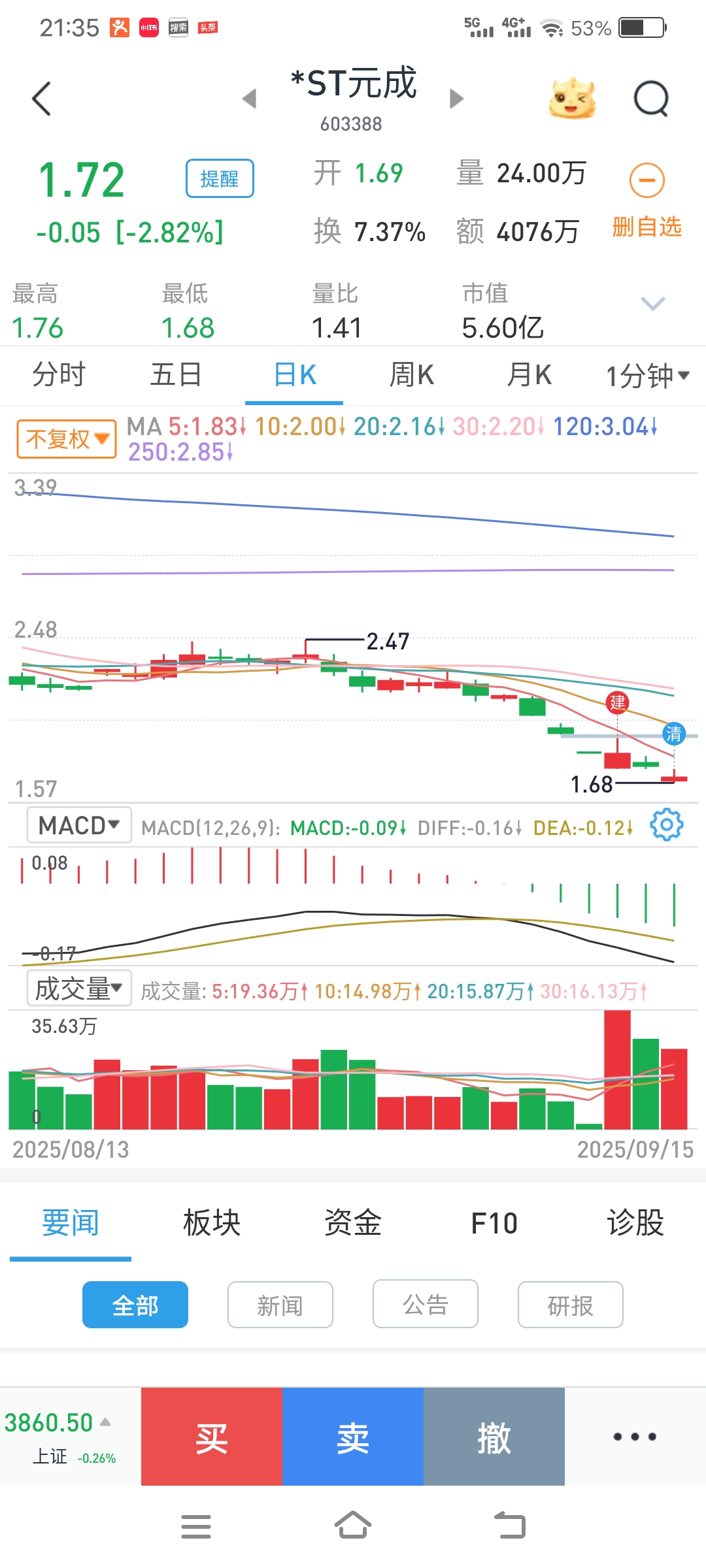Expand more quote details chevron

click(x=652, y=303)
